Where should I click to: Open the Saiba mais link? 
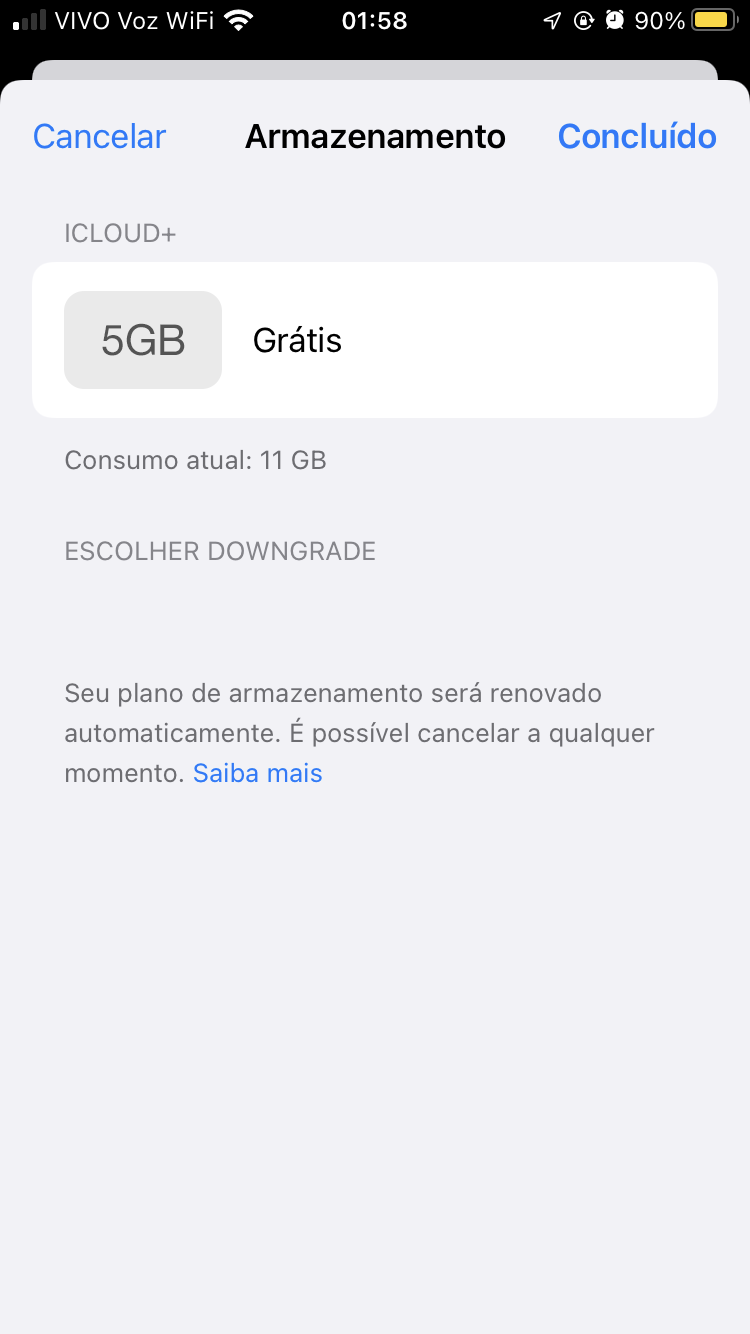tap(257, 773)
